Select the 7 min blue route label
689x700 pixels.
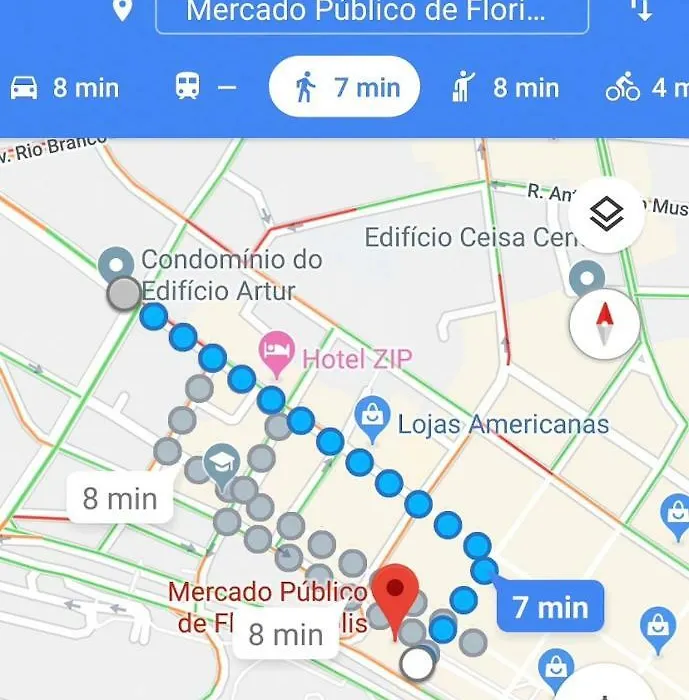click(x=549, y=606)
